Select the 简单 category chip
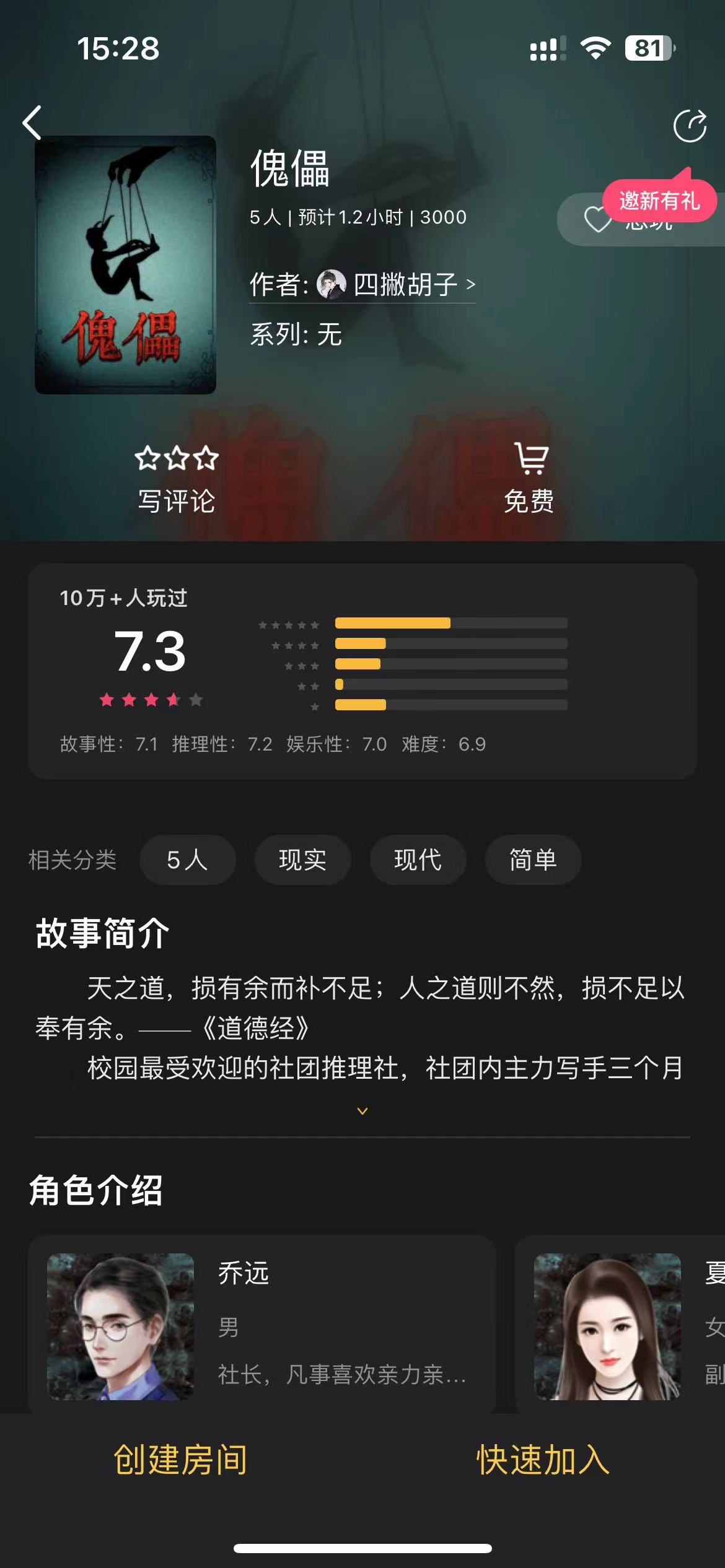This screenshot has width=725, height=1568. click(533, 860)
